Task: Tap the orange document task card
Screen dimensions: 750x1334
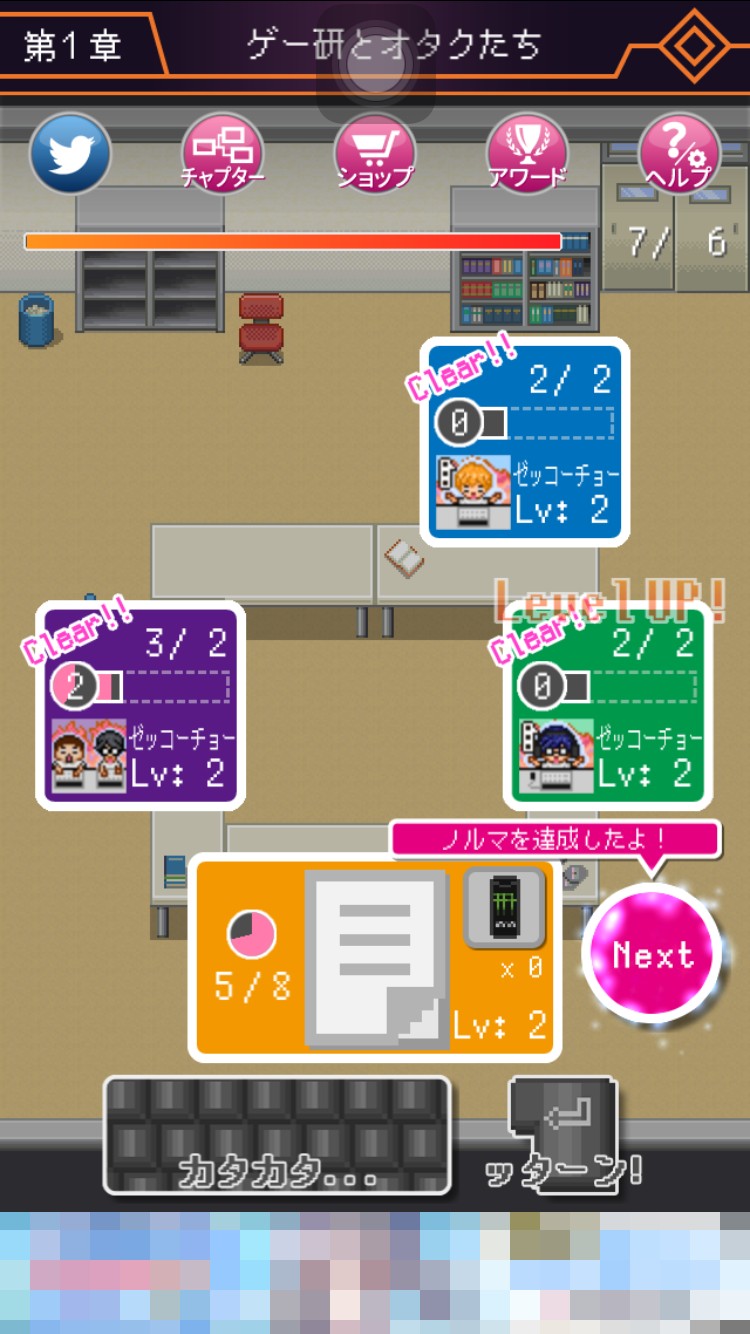Action: coord(374,957)
